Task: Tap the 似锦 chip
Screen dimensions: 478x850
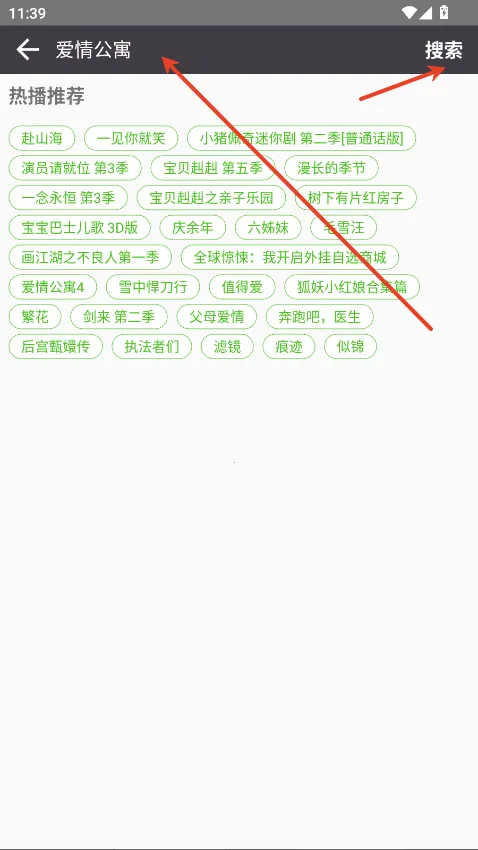Action: point(350,347)
